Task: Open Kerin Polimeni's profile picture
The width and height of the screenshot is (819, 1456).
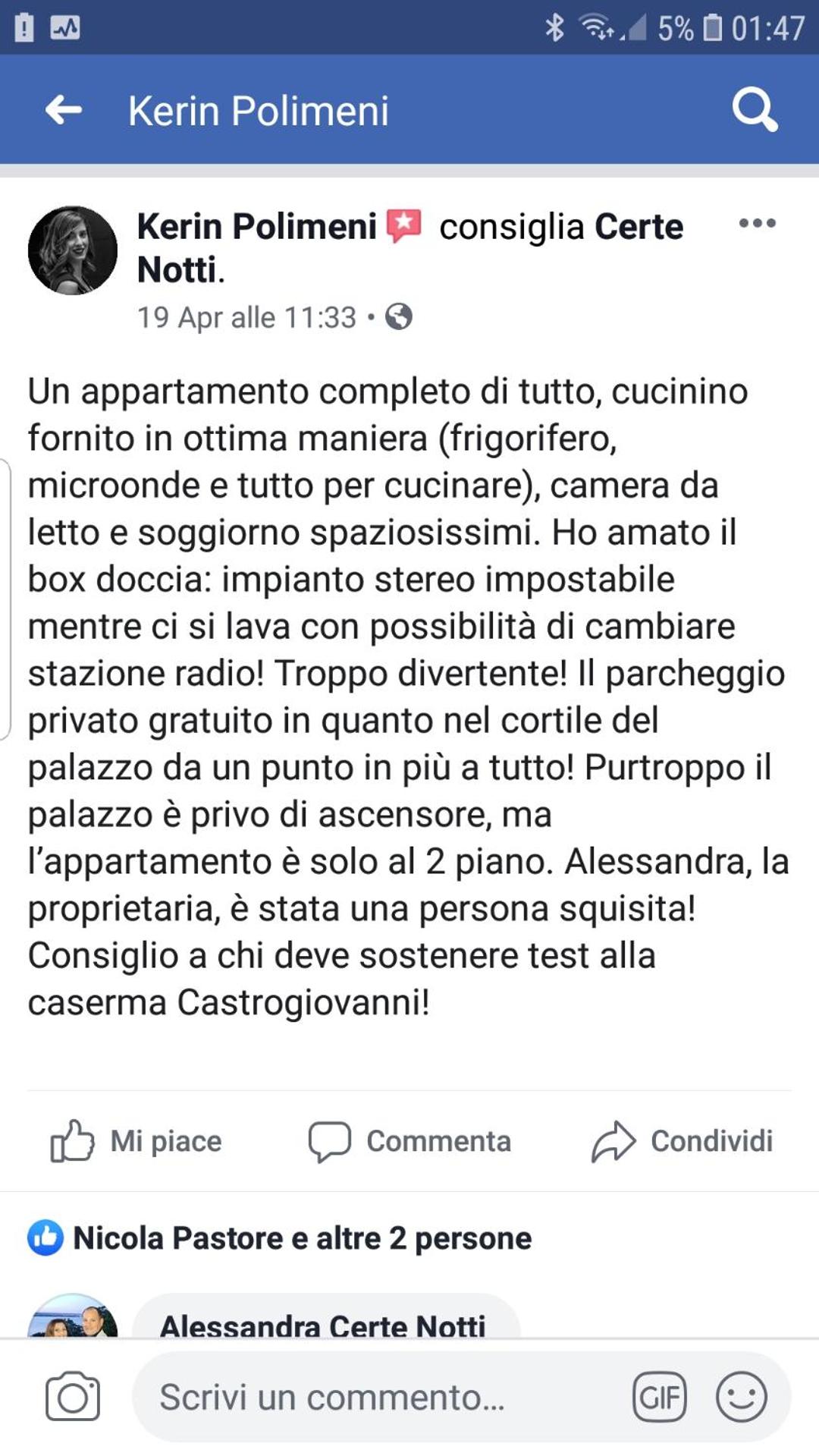Action: pyautogui.click(x=73, y=250)
